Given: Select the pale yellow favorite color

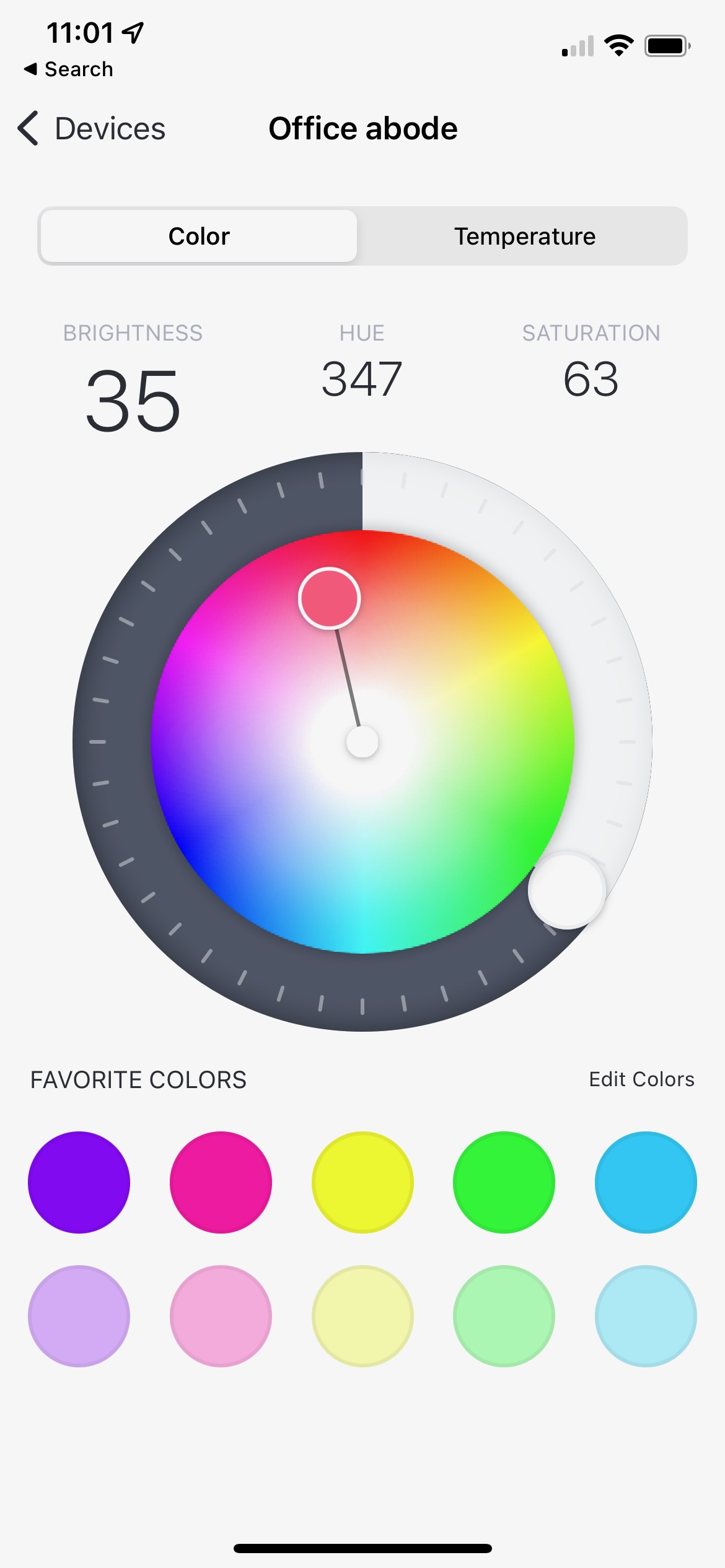Looking at the screenshot, I should point(362,1316).
